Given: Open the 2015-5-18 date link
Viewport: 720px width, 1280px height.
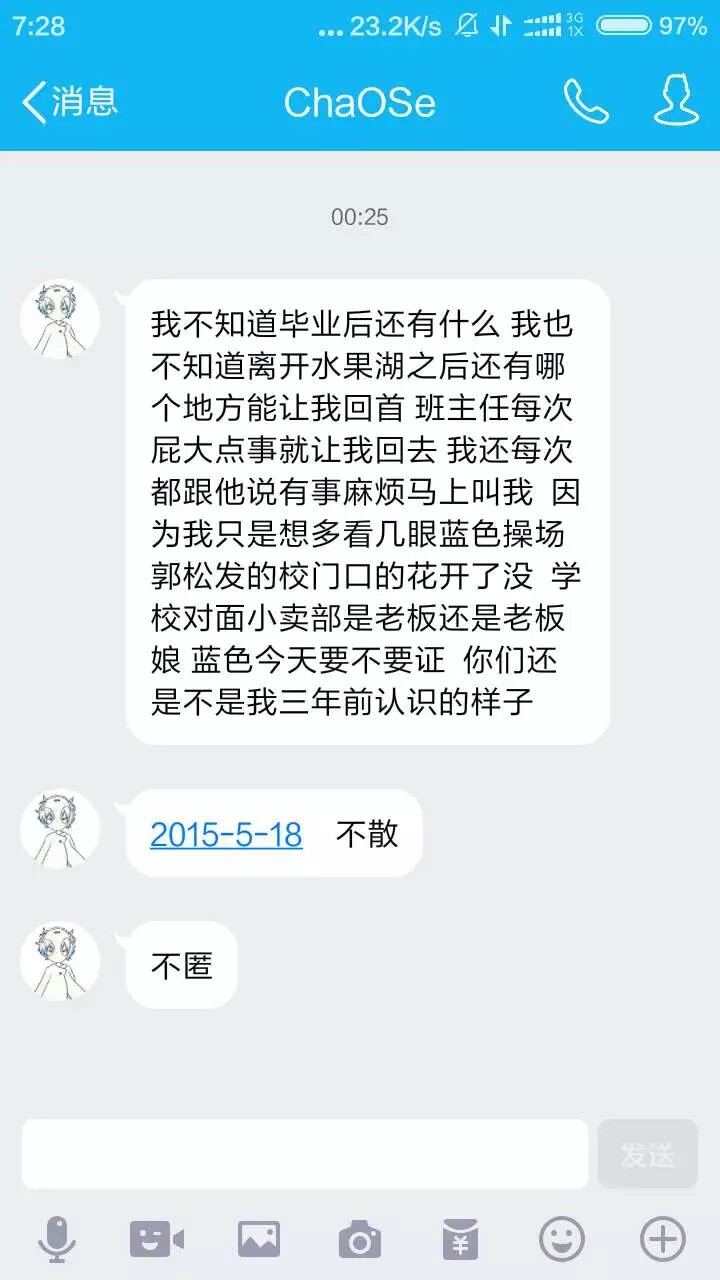Looking at the screenshot, I should [226, 834].
